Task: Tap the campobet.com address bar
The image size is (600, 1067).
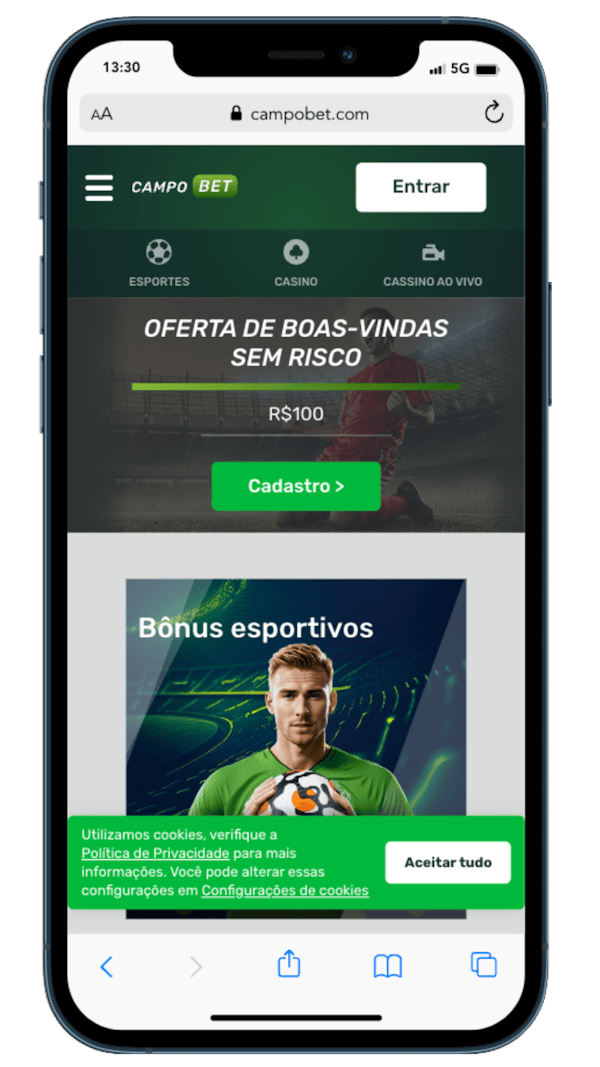Action: point(300,114)
